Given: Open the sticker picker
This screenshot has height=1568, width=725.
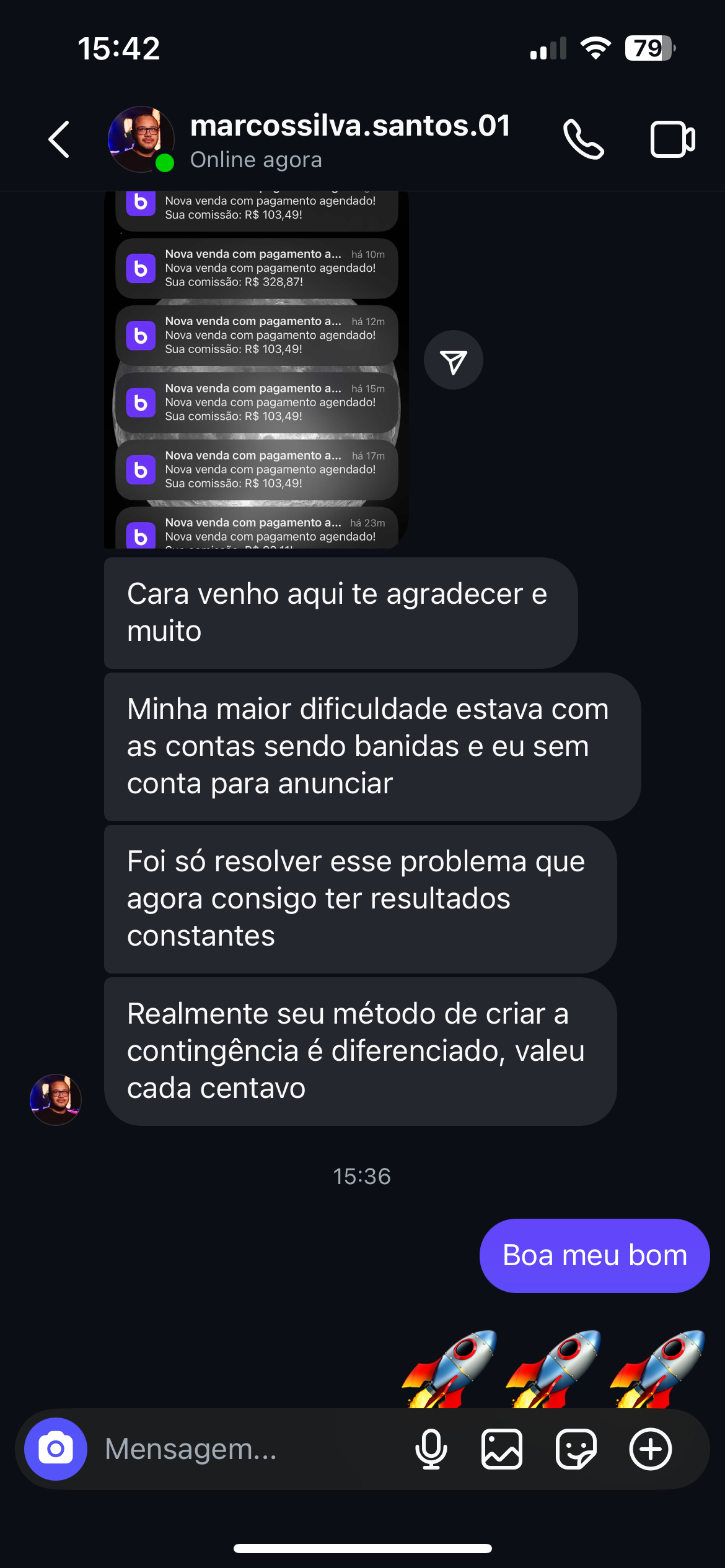Looking at the screenshot, I should [x=576, y=1448].
